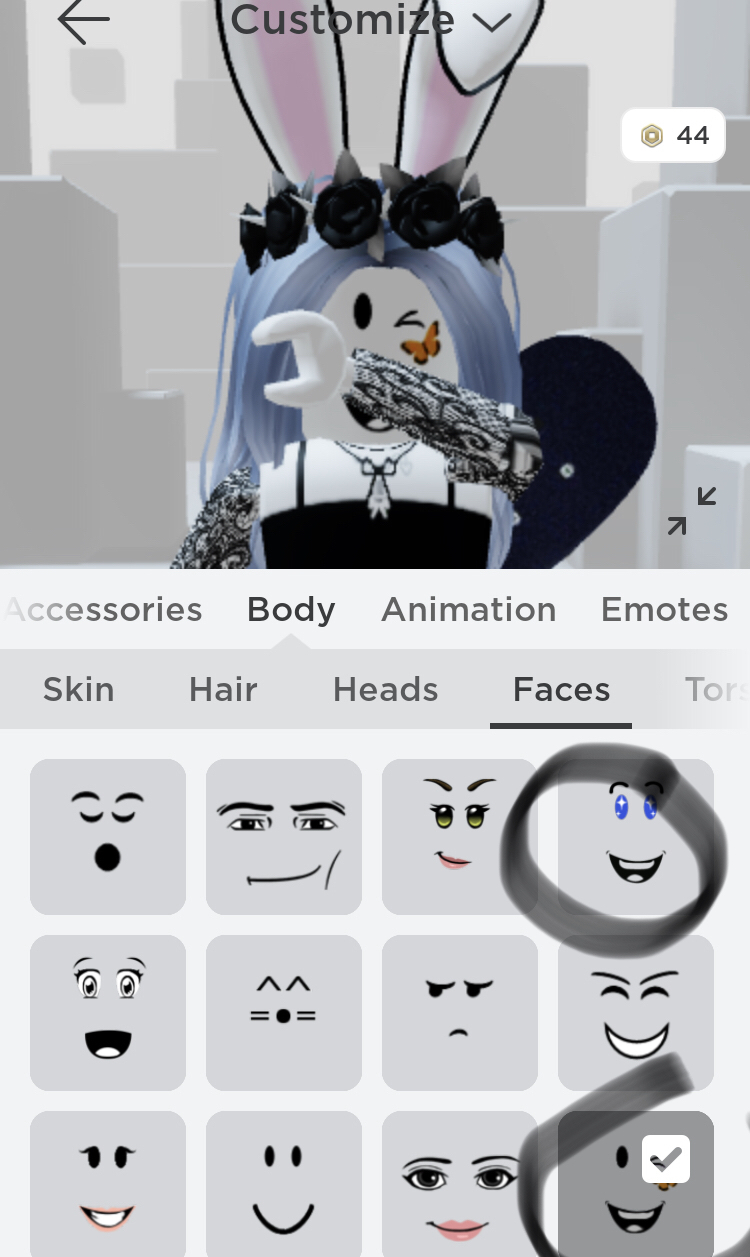Choose the blue-eyed laughing face
Viewport: 750px width, 1257px height.
pos(636,837)
